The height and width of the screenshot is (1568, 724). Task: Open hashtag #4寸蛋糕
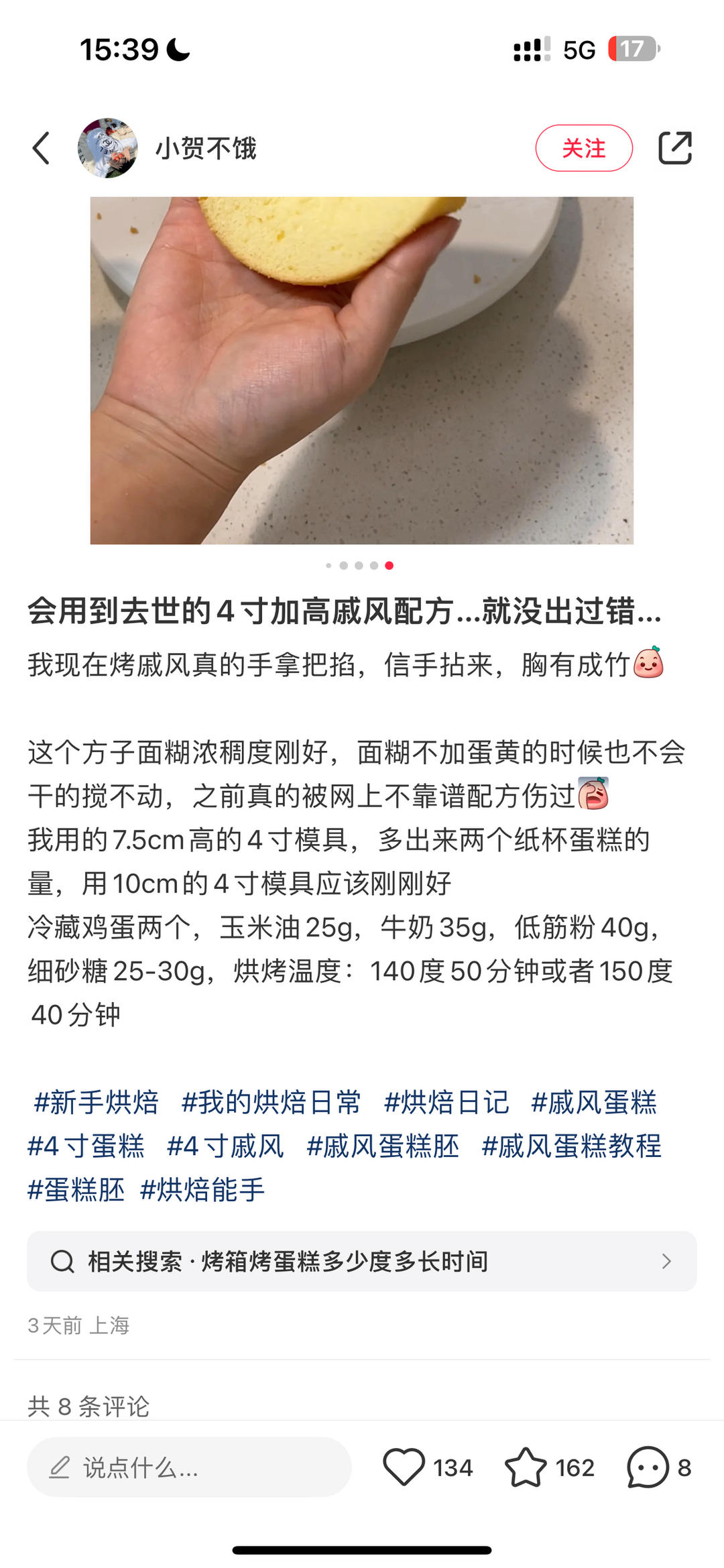point(86,1146)
